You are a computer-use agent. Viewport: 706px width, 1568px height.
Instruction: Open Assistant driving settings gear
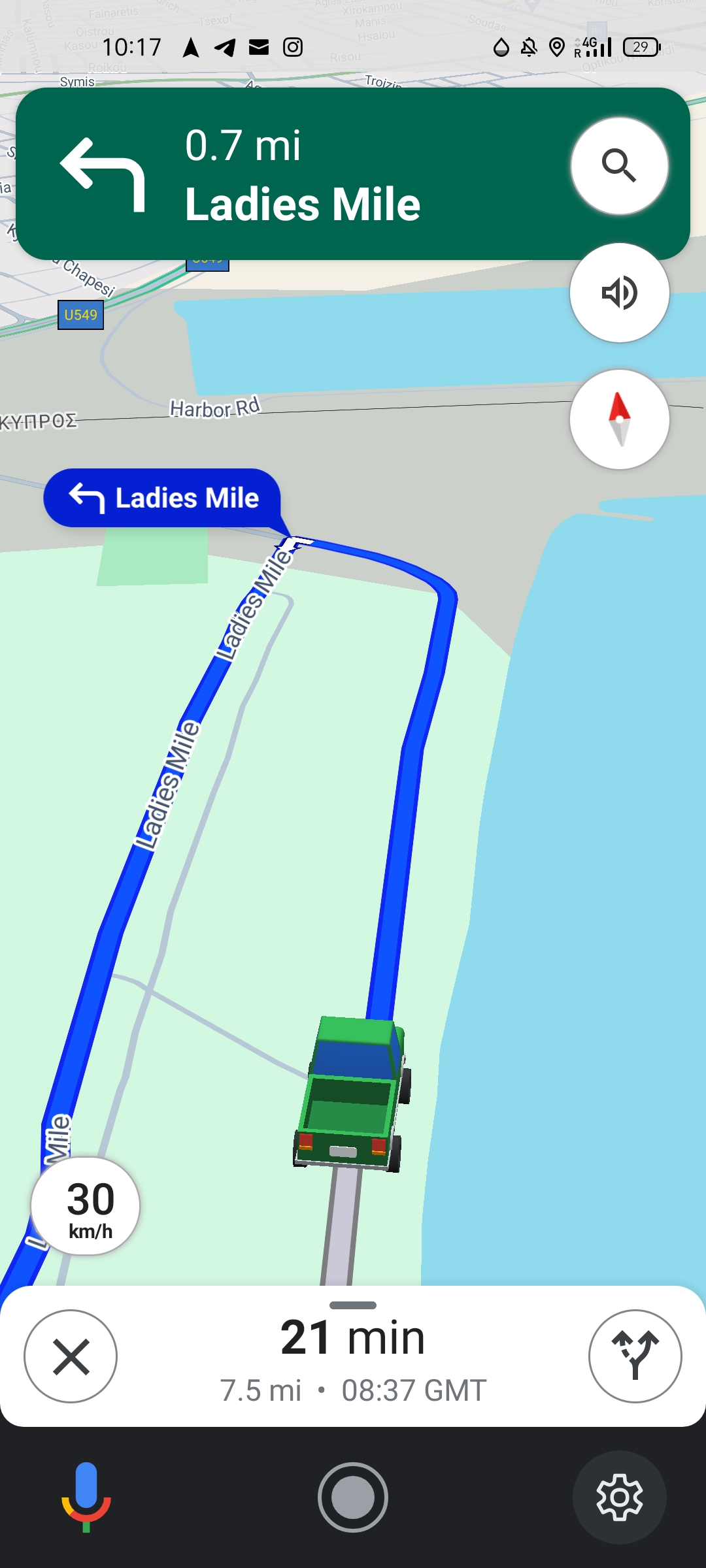pyautogui.click(x=619, y=1497)
